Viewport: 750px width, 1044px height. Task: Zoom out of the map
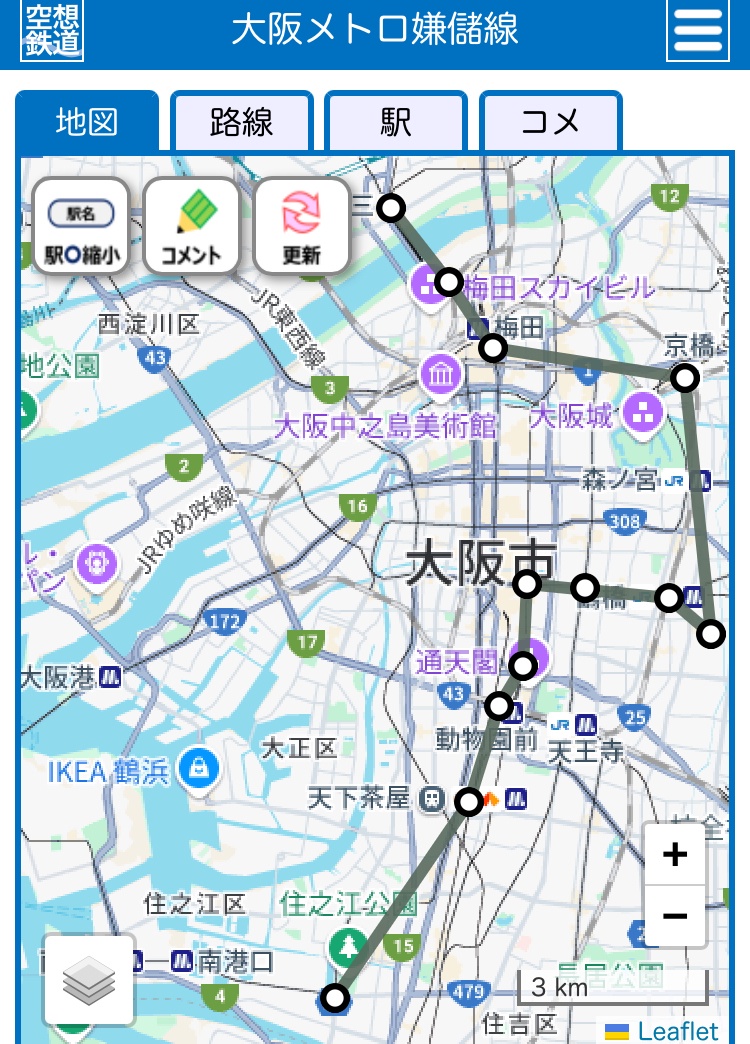pos(675,915)
